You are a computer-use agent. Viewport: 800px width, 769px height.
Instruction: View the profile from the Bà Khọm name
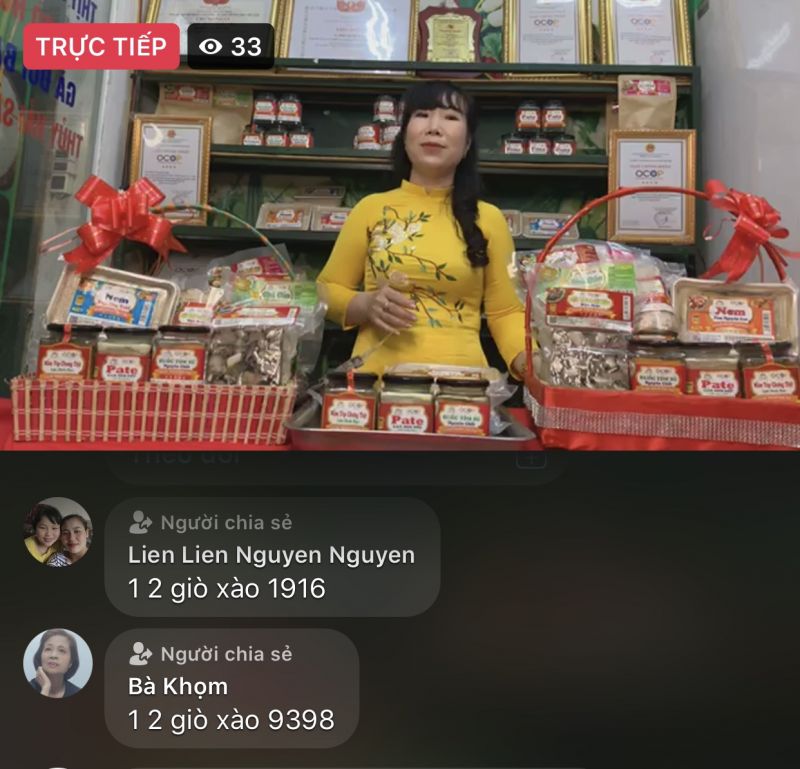(178, 686)
